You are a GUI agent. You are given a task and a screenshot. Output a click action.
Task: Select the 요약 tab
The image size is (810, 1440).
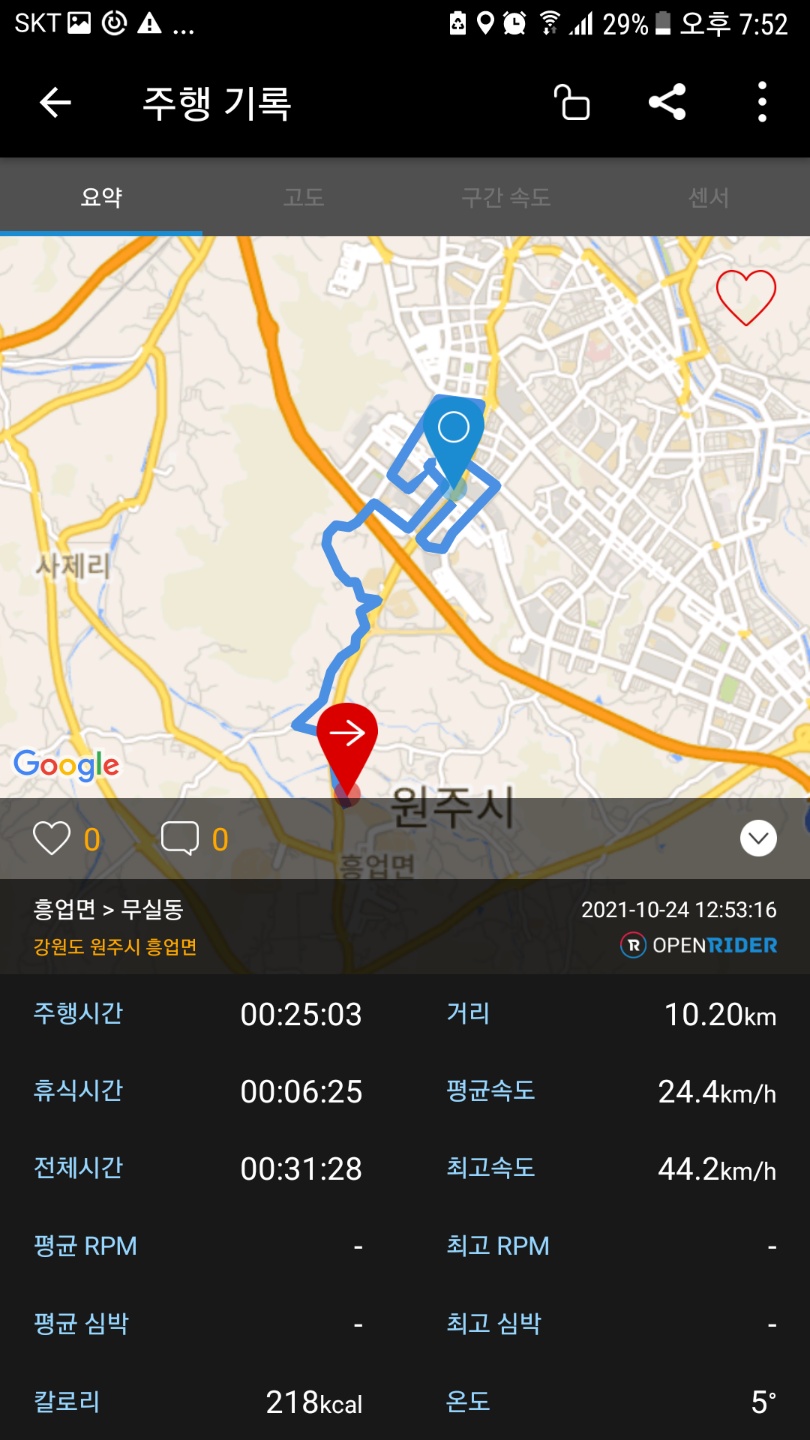(101, 197)
